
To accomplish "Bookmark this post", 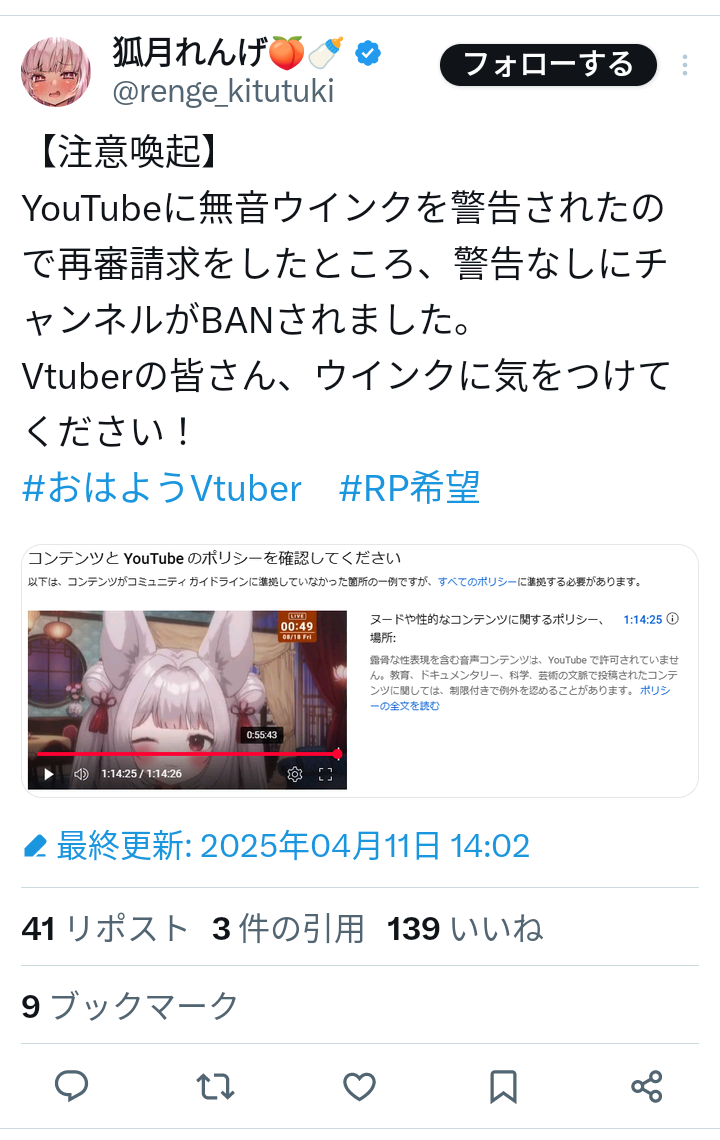I will 503,1086.
